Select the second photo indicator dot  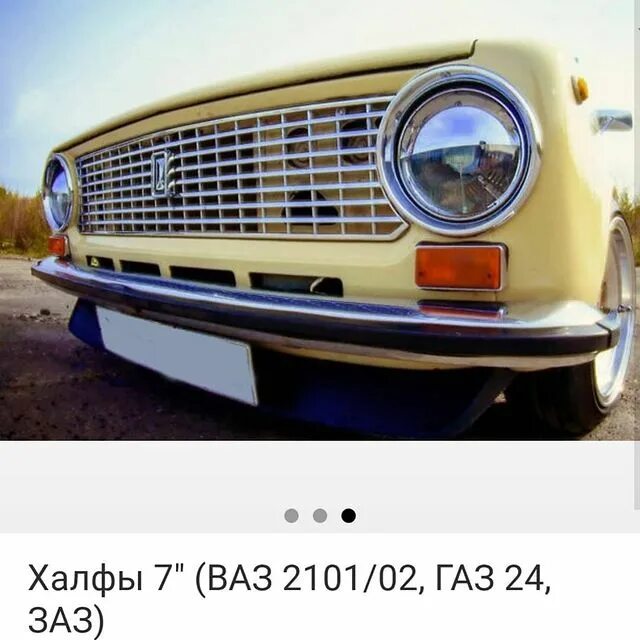point(320,516)
